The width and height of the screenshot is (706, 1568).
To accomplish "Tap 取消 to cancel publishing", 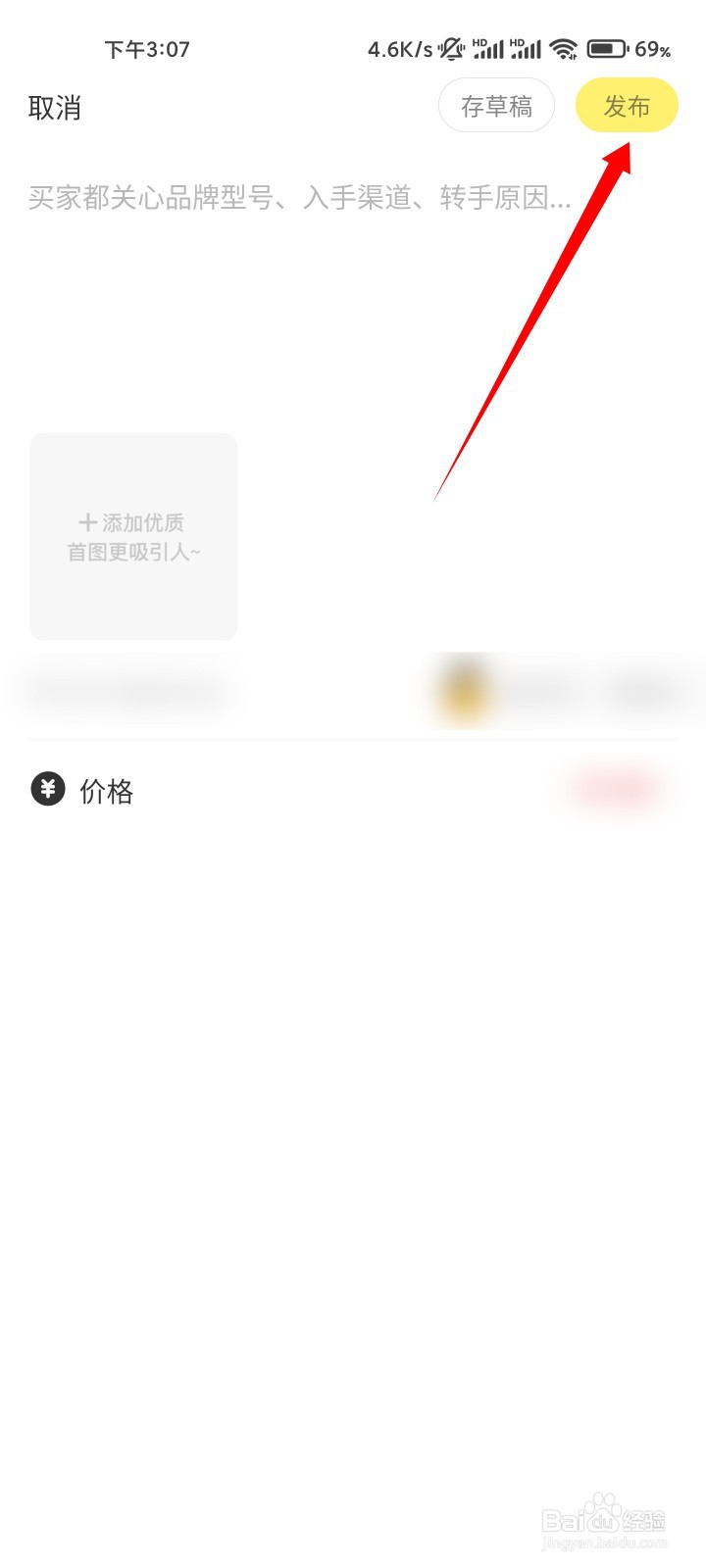I will (x=55, y=107).
